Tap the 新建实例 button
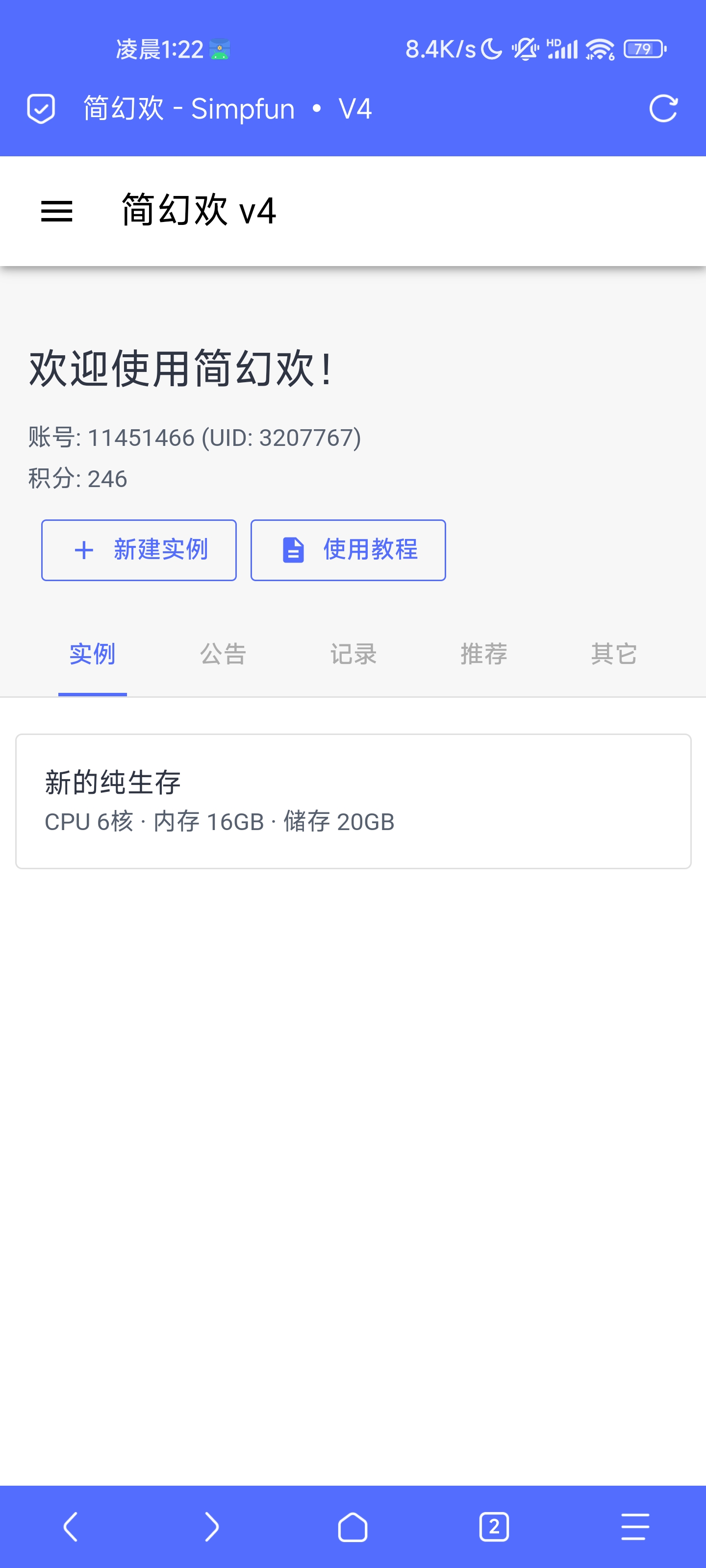Image resolution: width=706 pixels, height=1568 pixels. [139, 550]
